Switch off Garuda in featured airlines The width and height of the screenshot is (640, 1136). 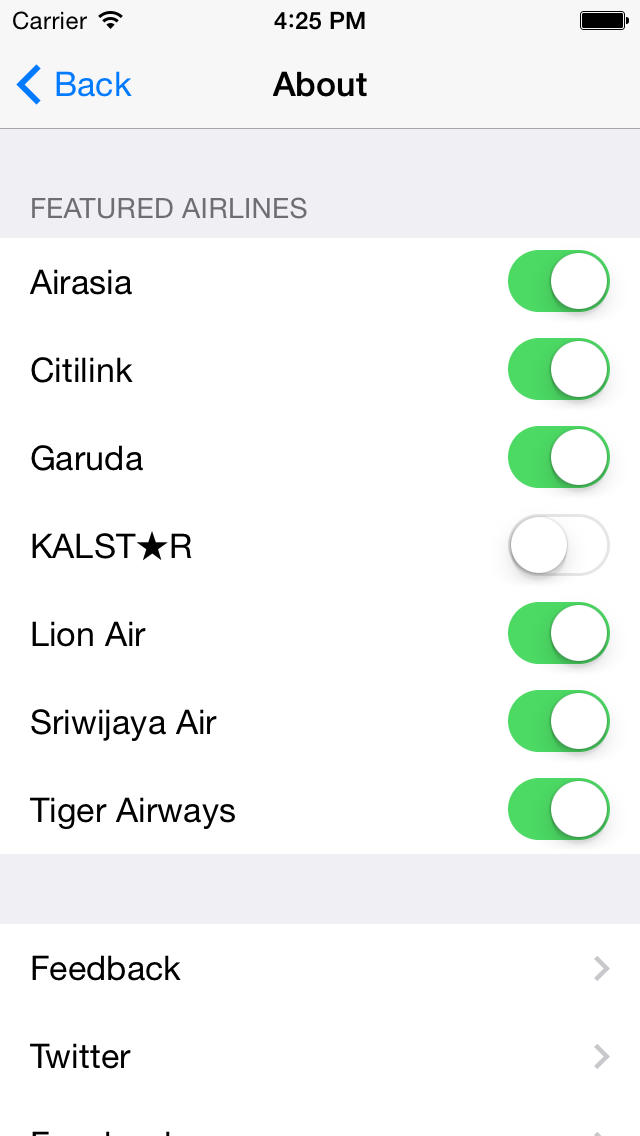point(558,457)
